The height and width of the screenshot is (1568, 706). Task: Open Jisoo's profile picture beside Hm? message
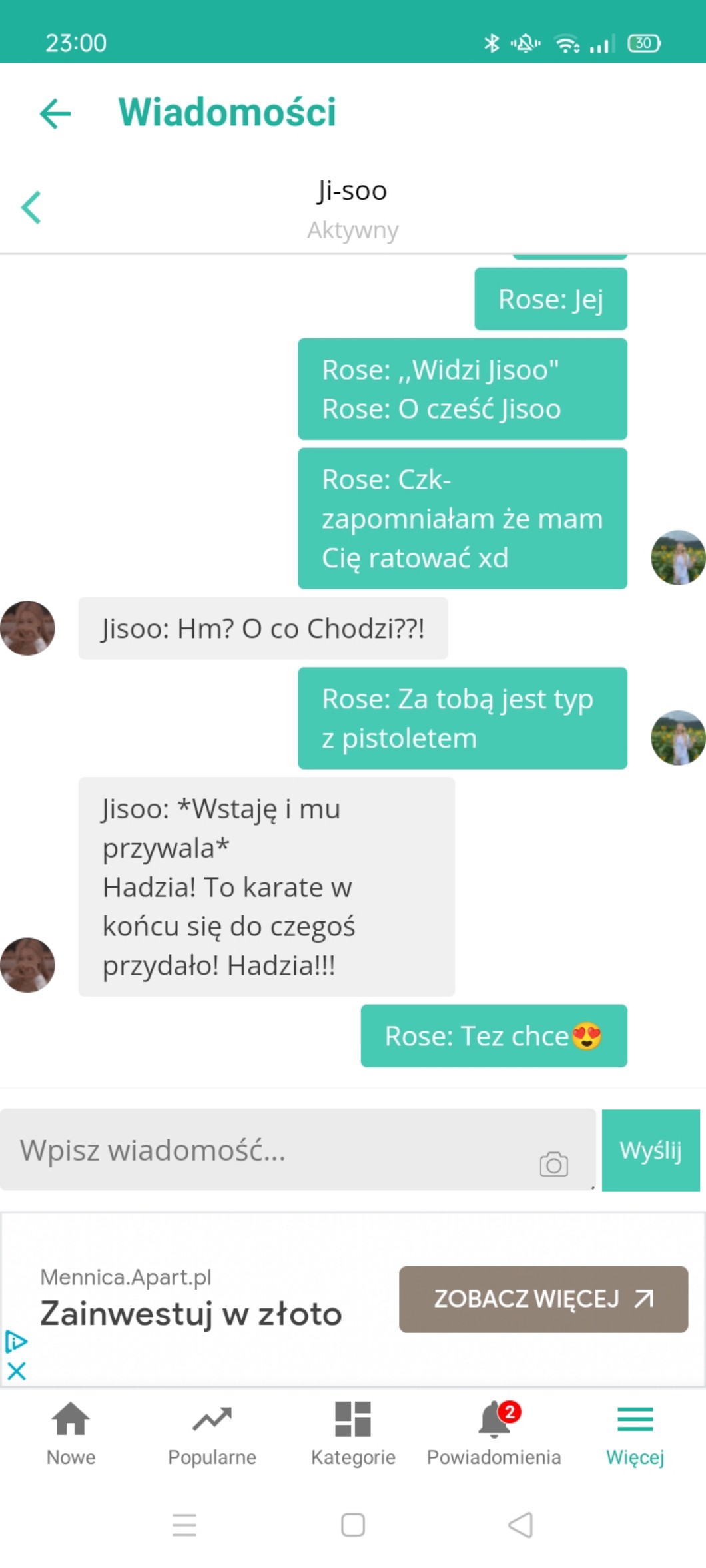coord(27,628)
